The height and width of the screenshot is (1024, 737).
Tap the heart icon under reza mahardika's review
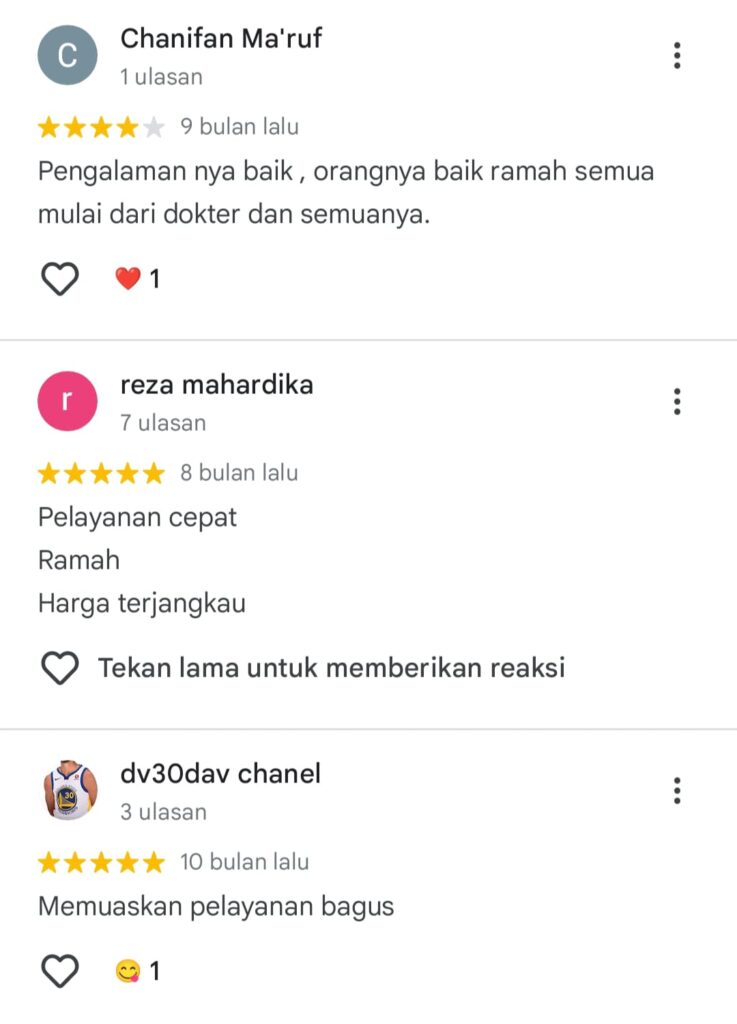pos(60,667)
